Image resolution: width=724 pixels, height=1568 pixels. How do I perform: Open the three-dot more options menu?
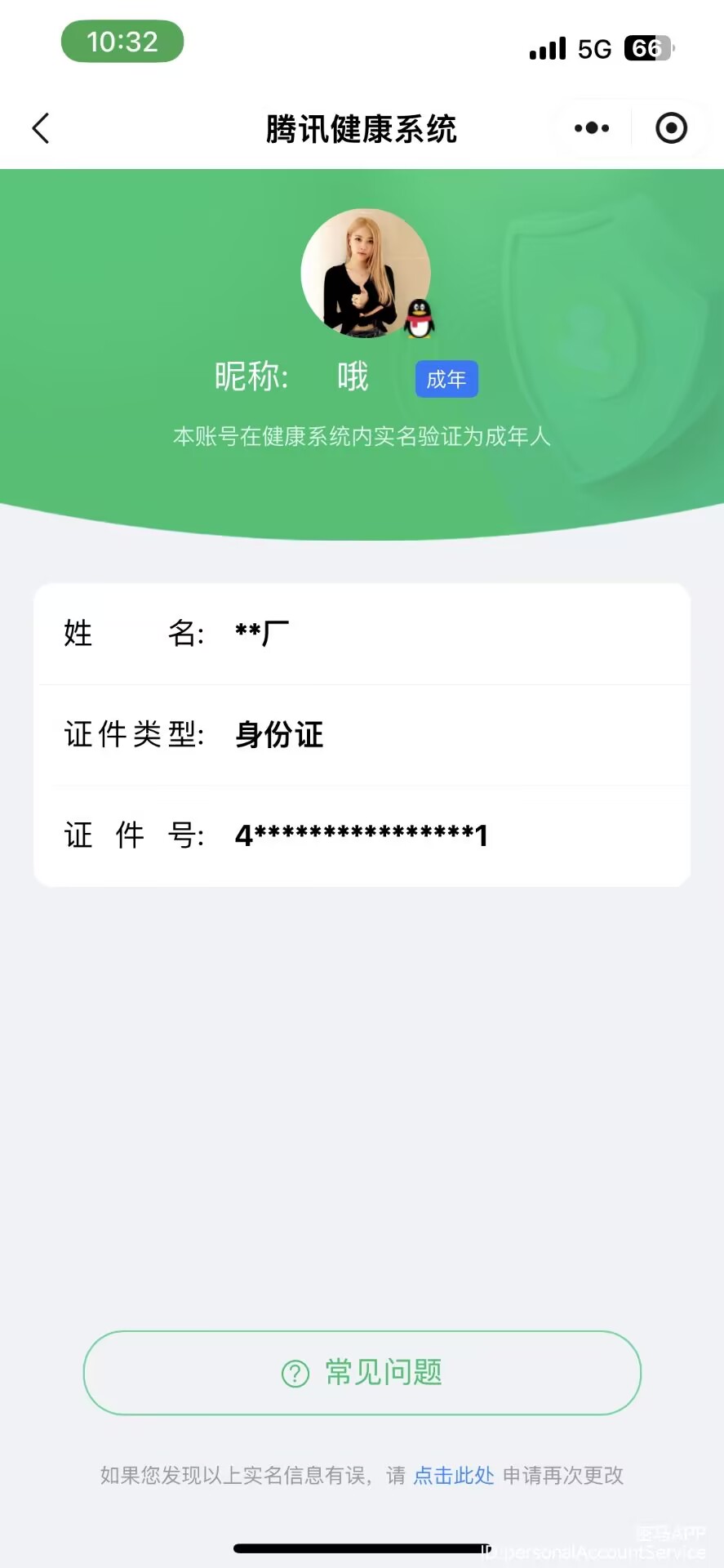(x=592, y=128)
